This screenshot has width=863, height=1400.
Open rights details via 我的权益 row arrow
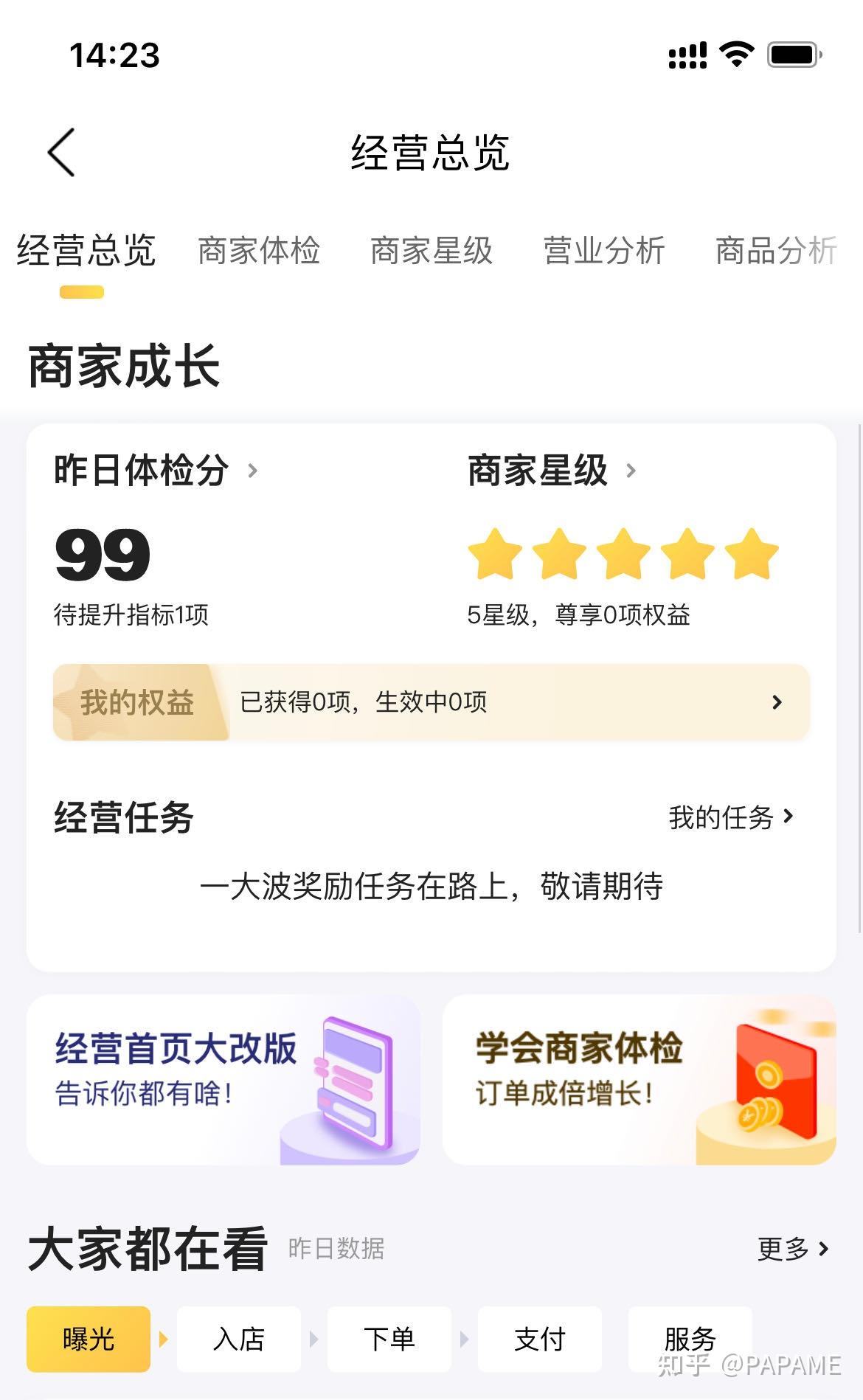(x=777, y=701)
